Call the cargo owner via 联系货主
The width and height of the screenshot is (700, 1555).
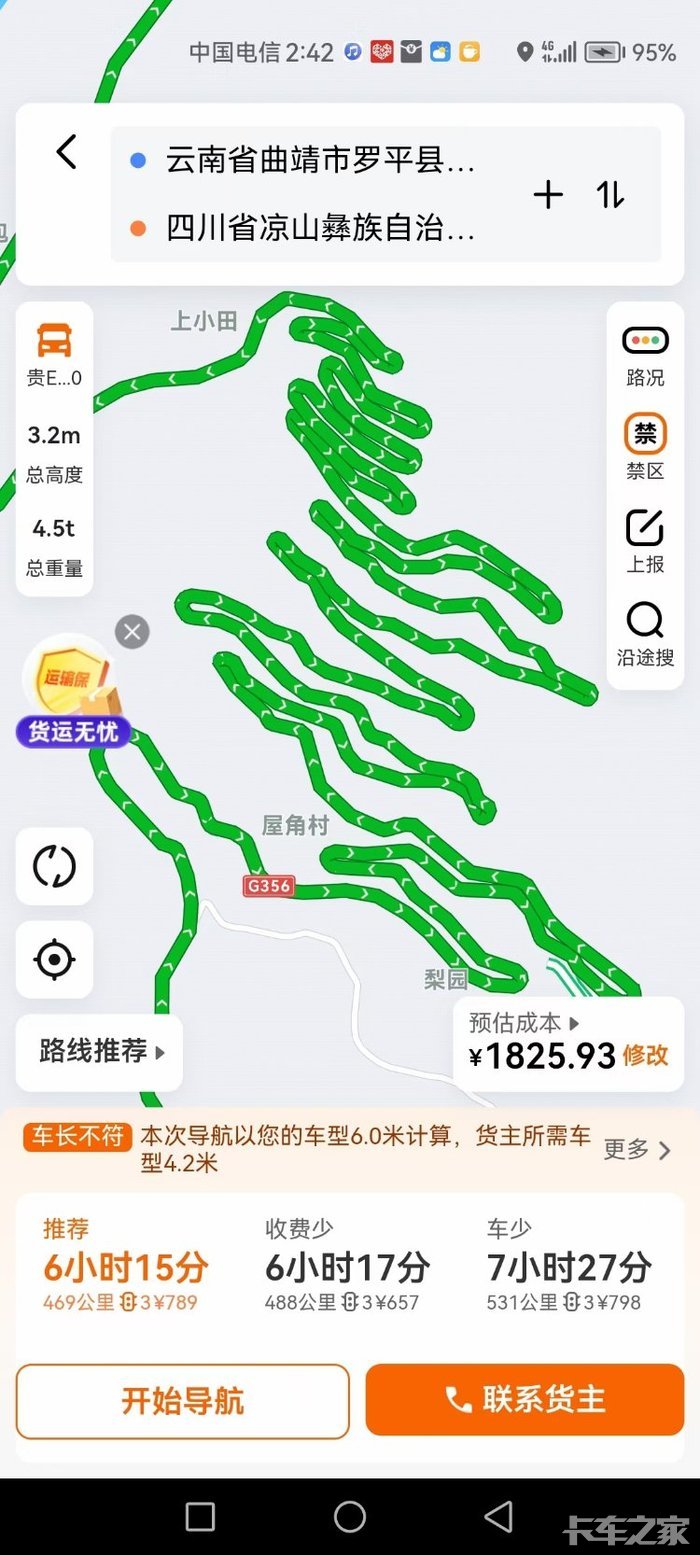(x=525, y=1400)
